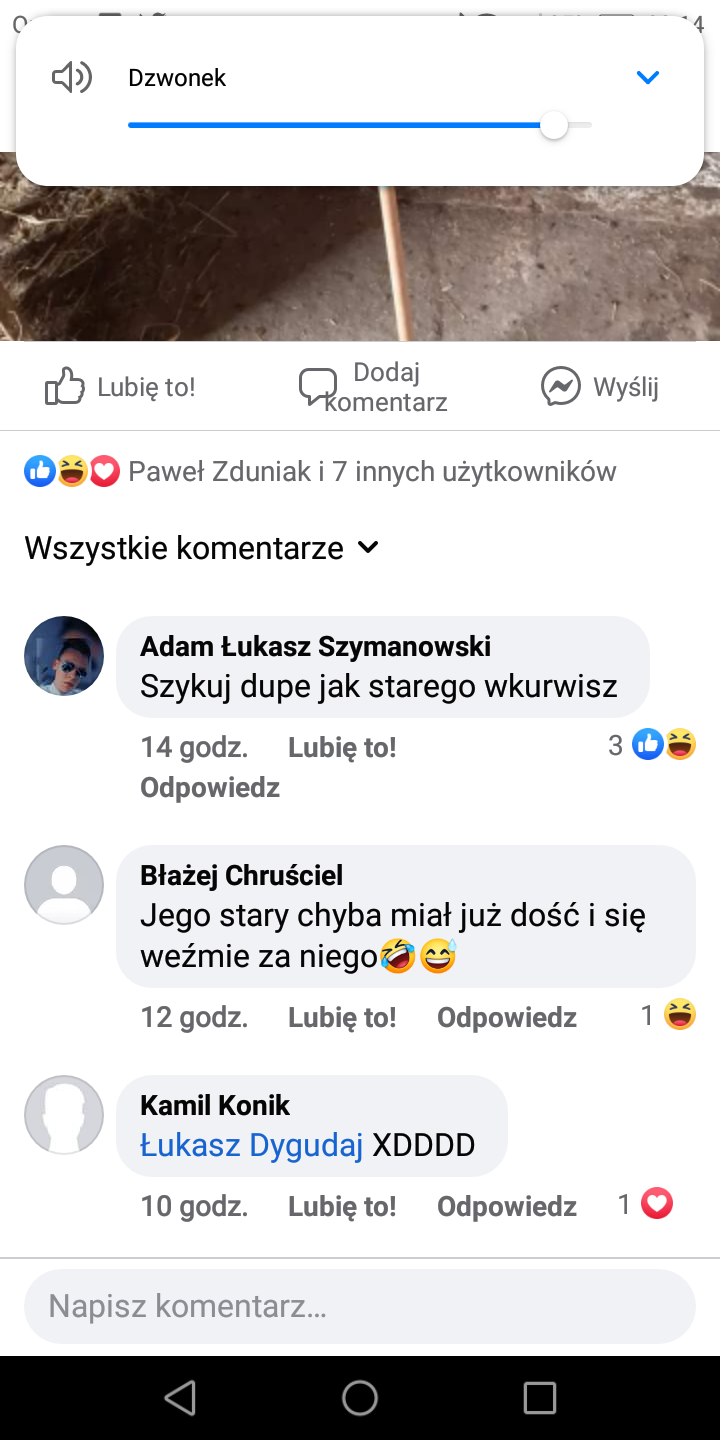Send the post via Wyślij

pyautogui.click(x=600, y=387)
